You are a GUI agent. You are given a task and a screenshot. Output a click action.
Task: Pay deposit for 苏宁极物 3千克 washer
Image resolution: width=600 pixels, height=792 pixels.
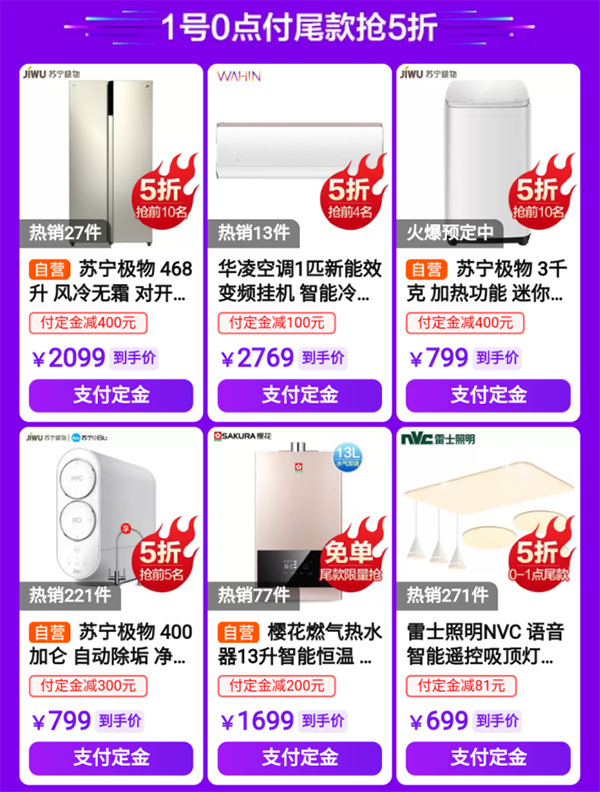(x=488, y=395)
